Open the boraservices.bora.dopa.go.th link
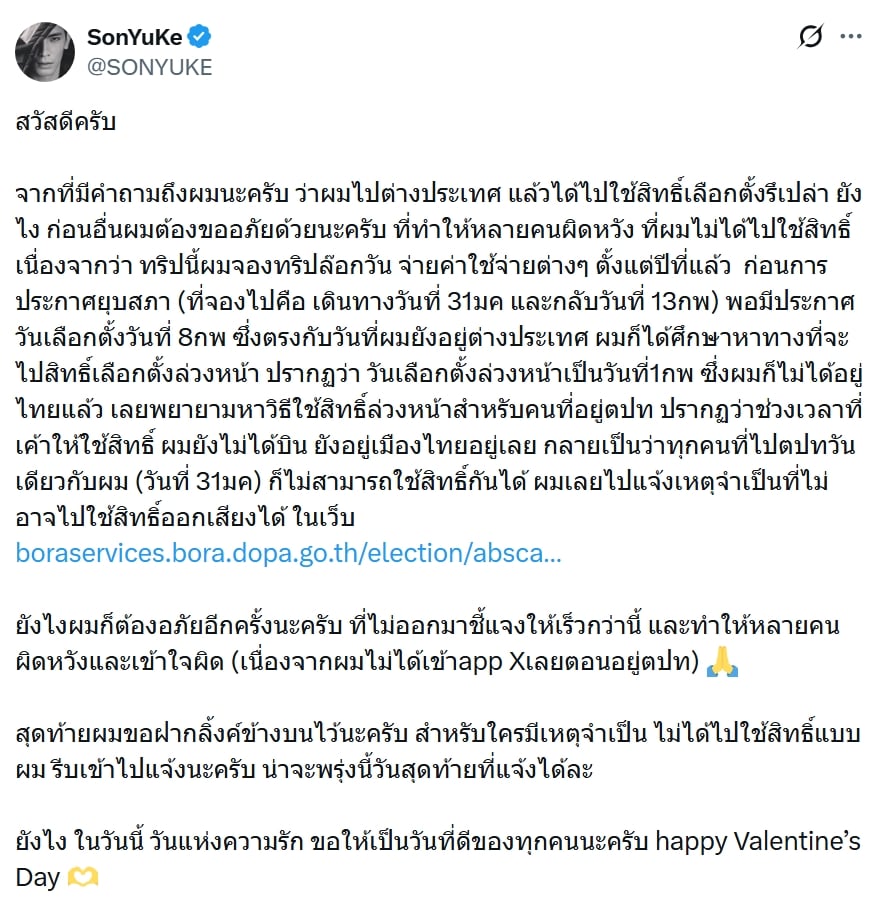This screenshot has width=882, height=900. tap(288, 552)
